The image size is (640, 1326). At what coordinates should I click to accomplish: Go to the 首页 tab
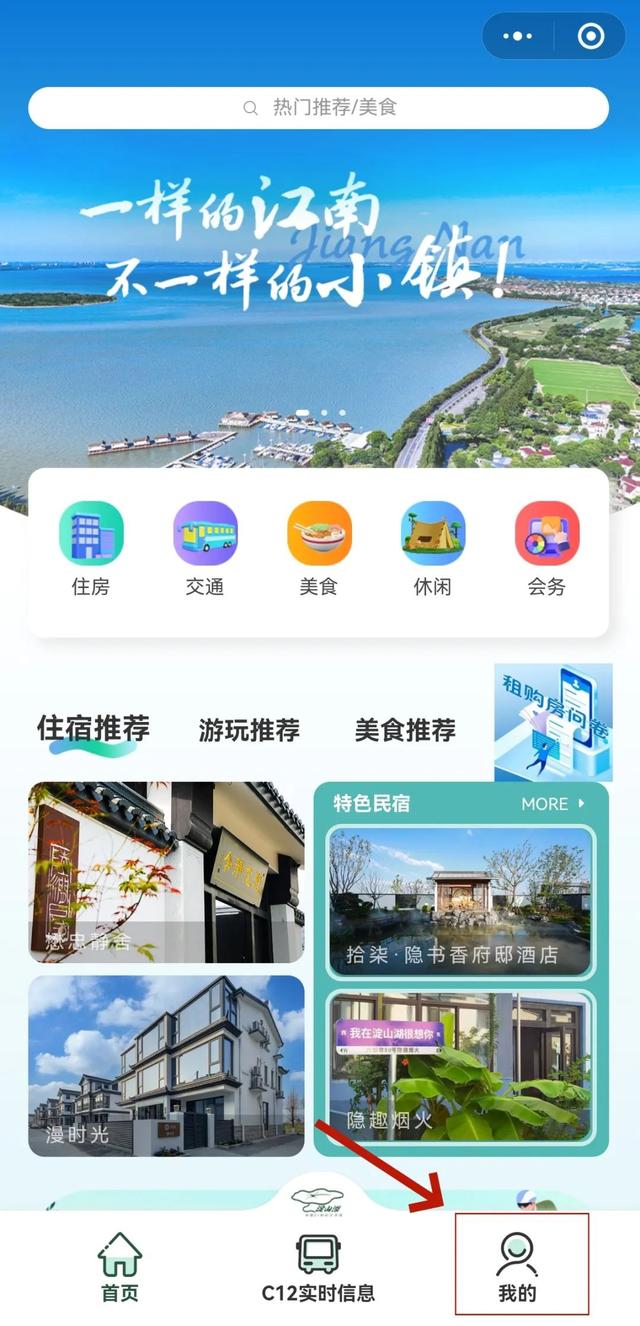(120, 1267)
